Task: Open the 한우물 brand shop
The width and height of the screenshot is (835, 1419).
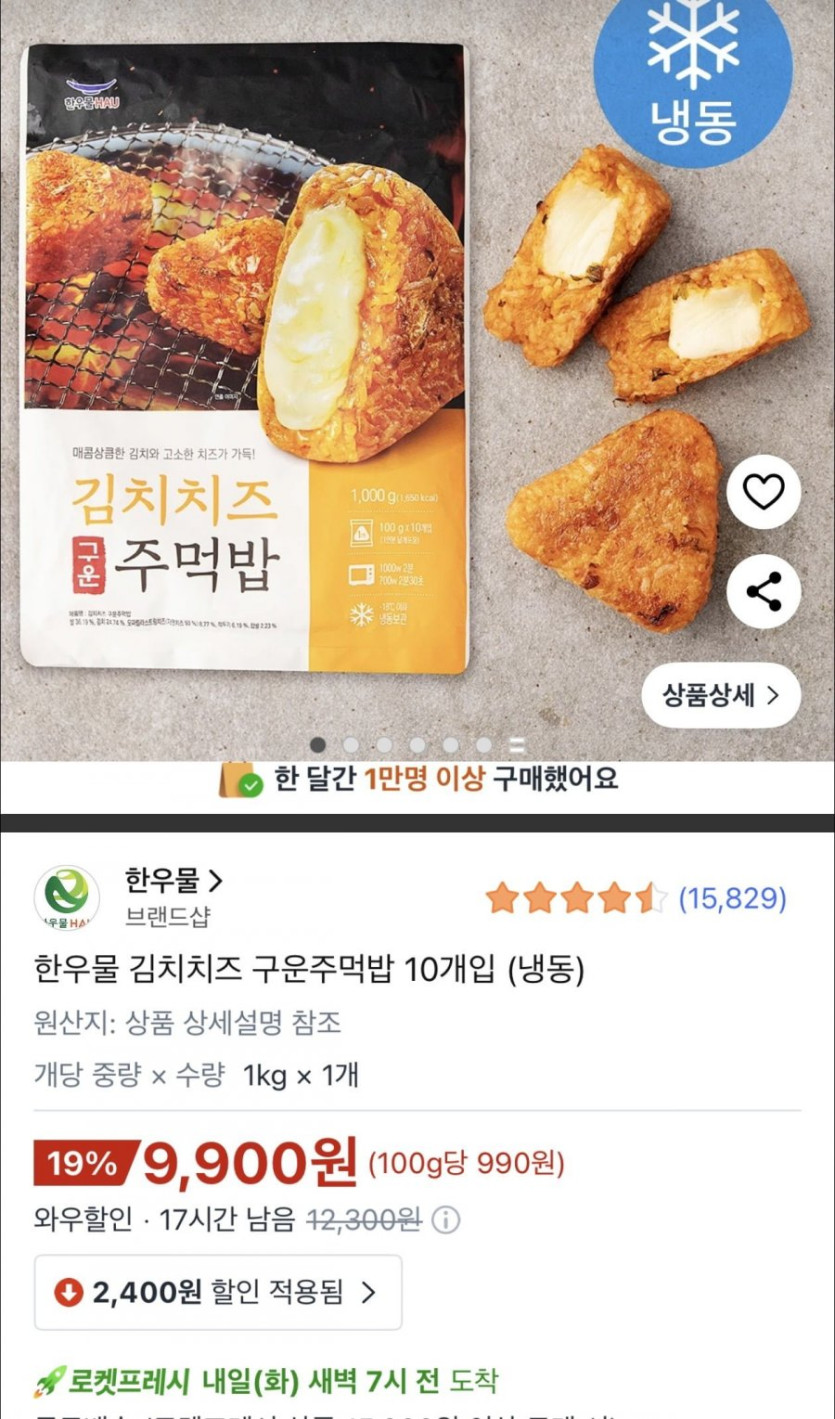Action: (173, 881)
